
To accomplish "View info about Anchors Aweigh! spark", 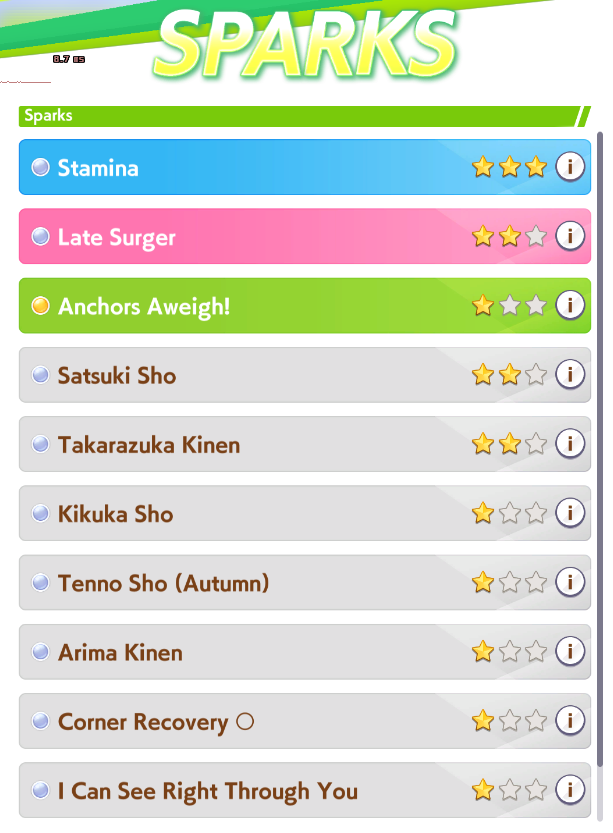I will click(x=570, y=305).
